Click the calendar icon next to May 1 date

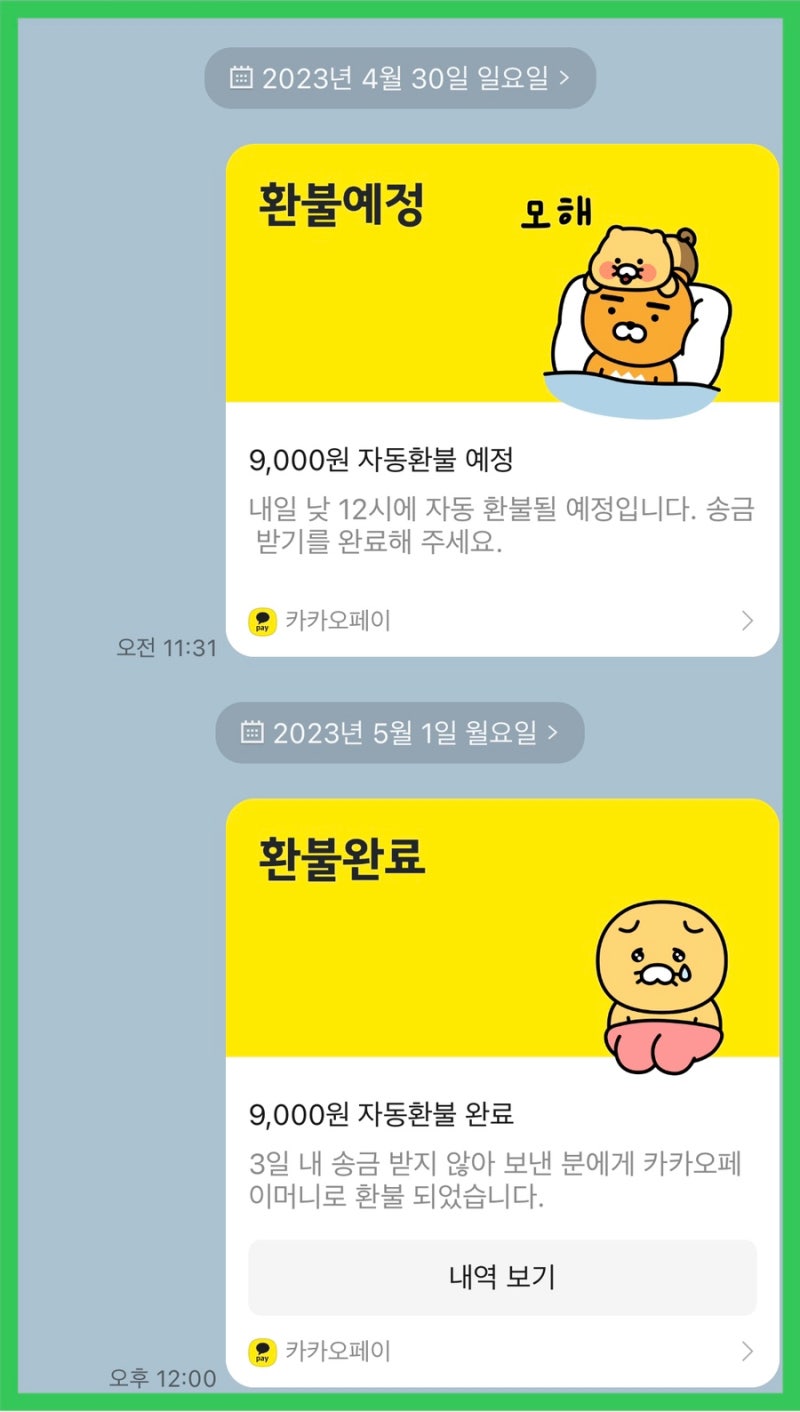252,733
